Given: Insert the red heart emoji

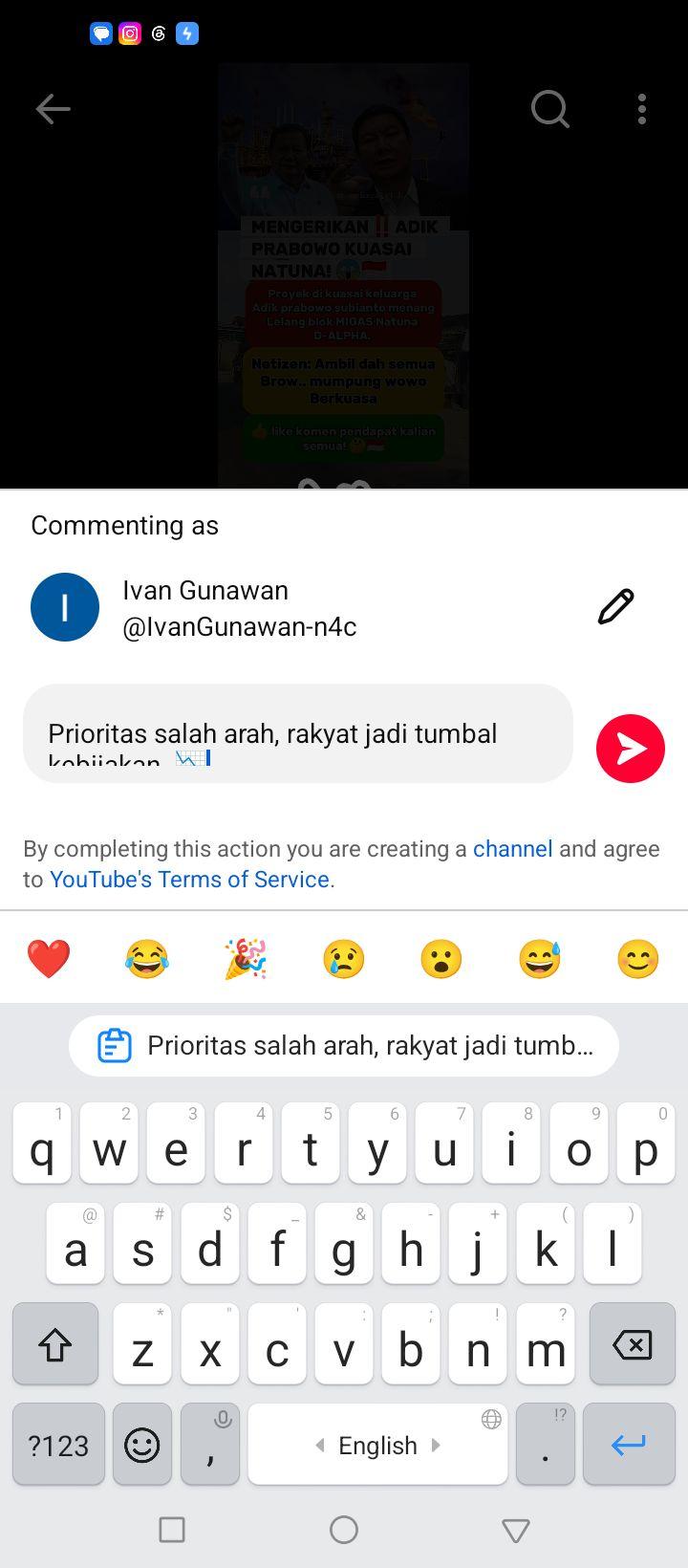Looking at the screenshot, I should click(x=49, y=959).
